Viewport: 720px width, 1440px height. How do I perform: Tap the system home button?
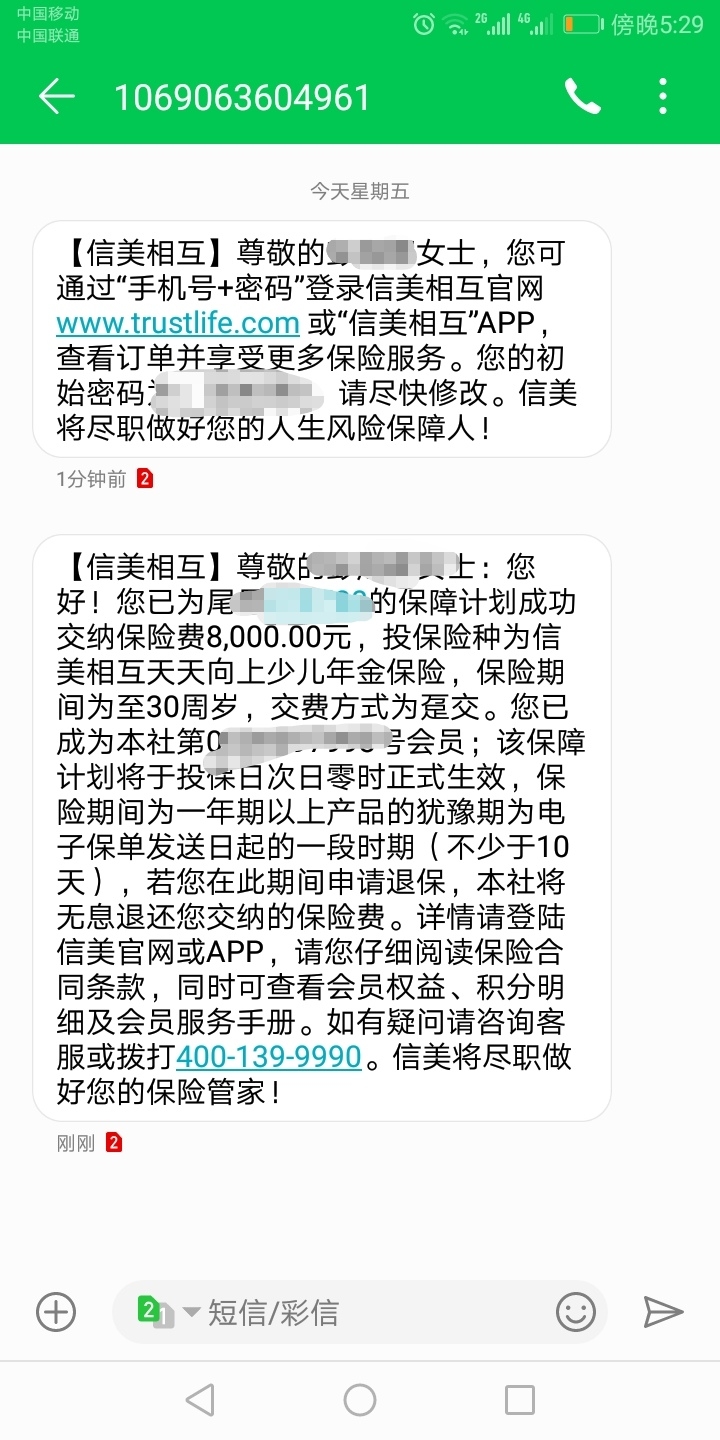click(360, 1400)
